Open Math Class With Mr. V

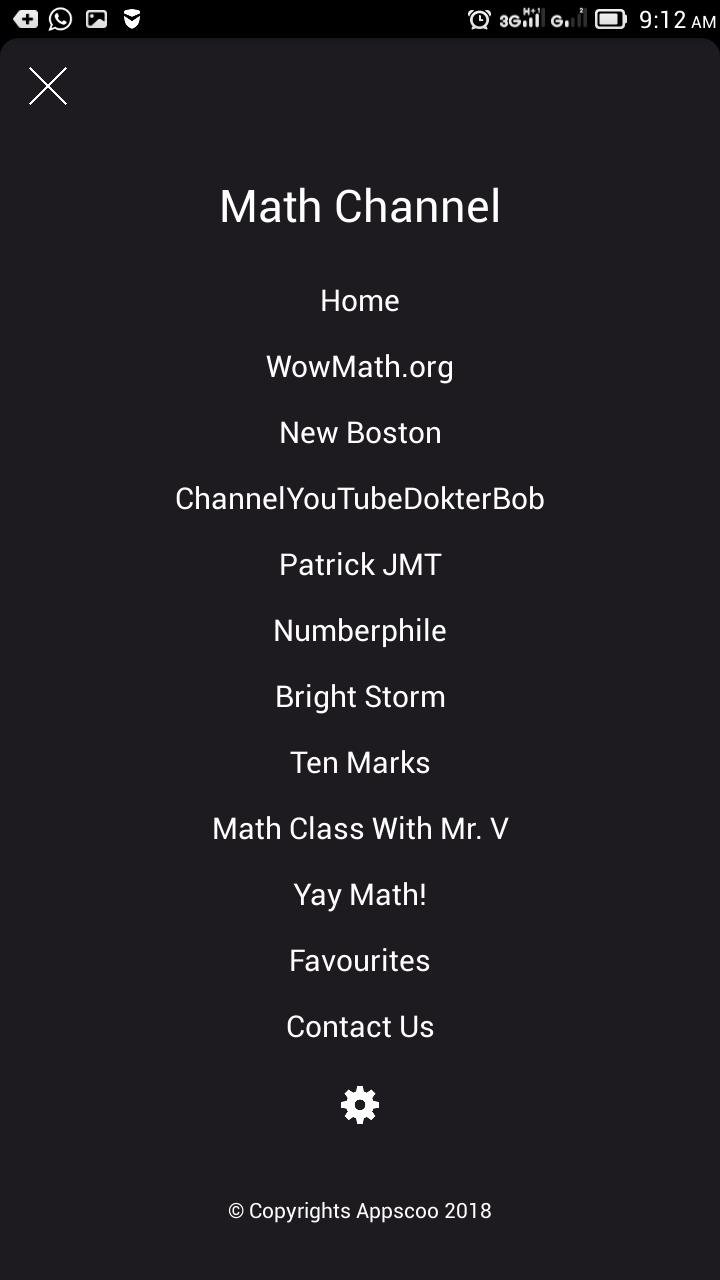click(x=359, y=828)
